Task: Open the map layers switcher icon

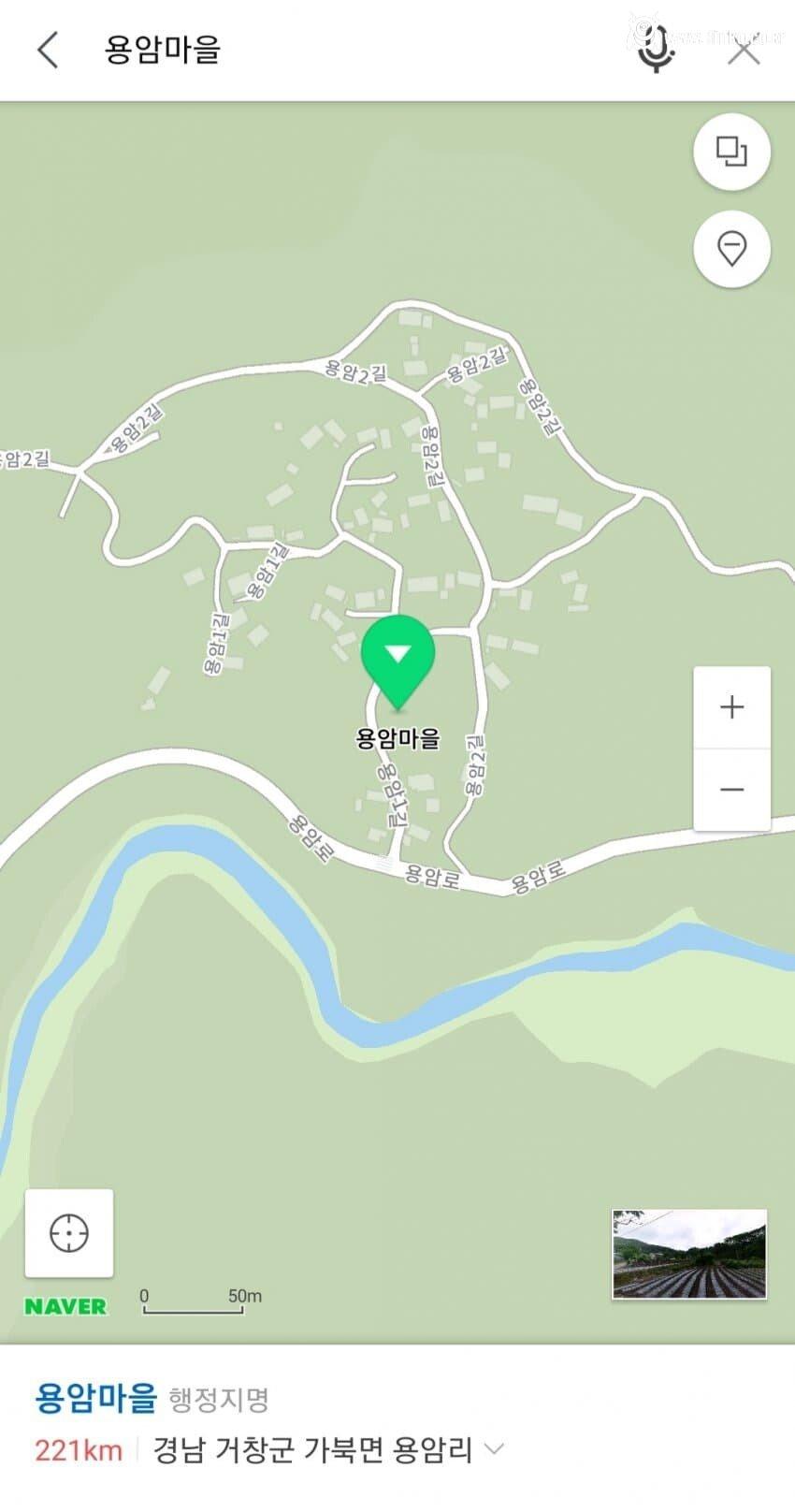Action: tap(731, 153)
